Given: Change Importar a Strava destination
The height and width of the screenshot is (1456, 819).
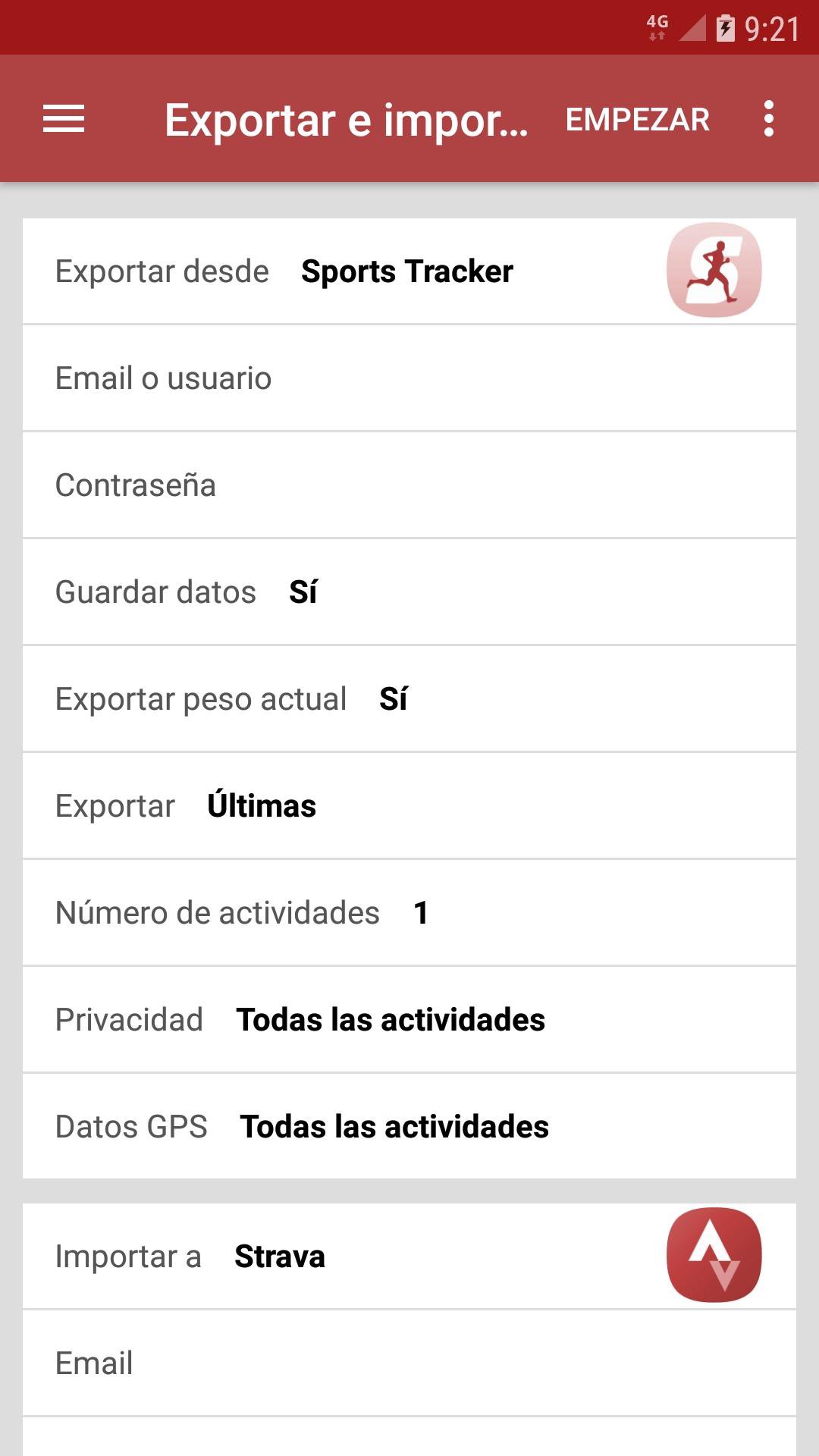Looking at the screenshot, I should point(409,1257).
